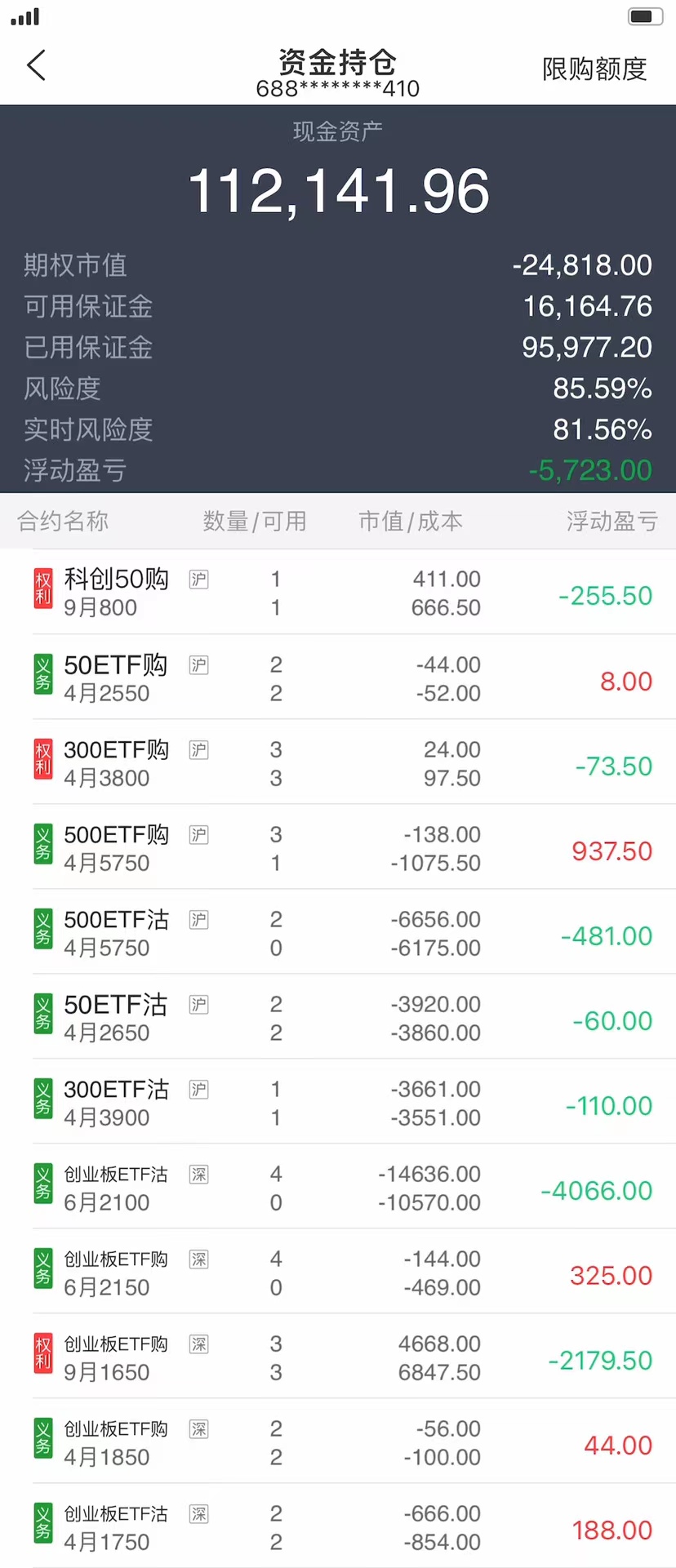Open the 300ETF购 4月3800 holding
The image size is (676, 1568).
338,763
